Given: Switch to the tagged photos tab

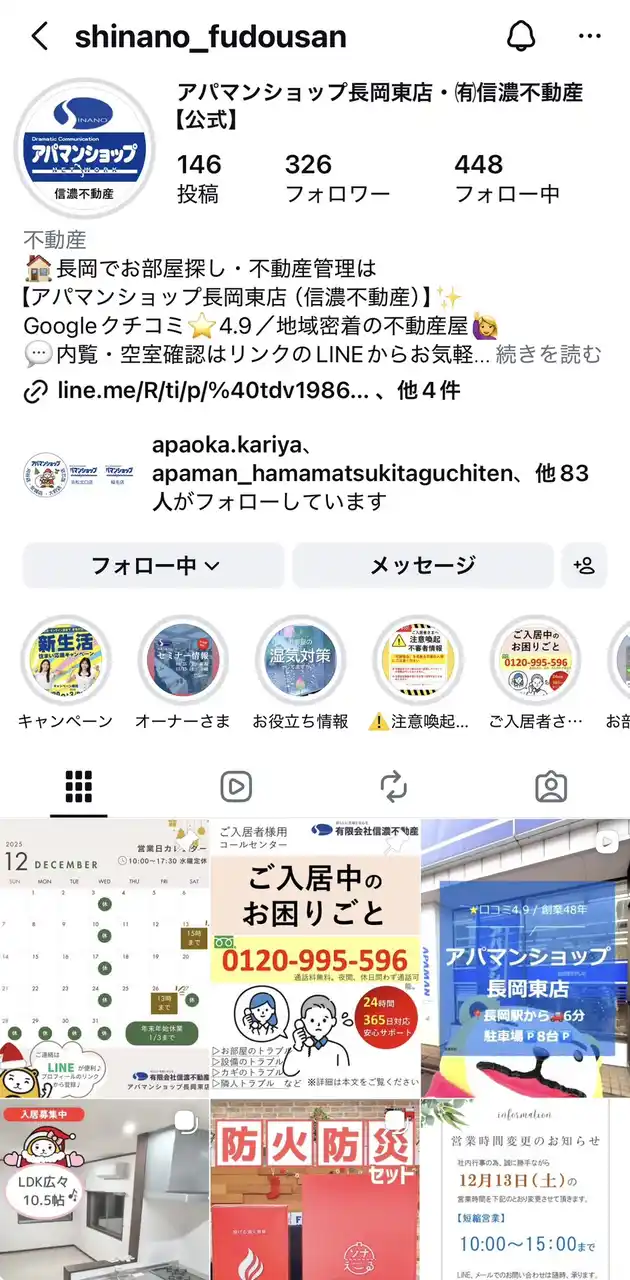Looking at the screenshot, I should coord(551,787).
